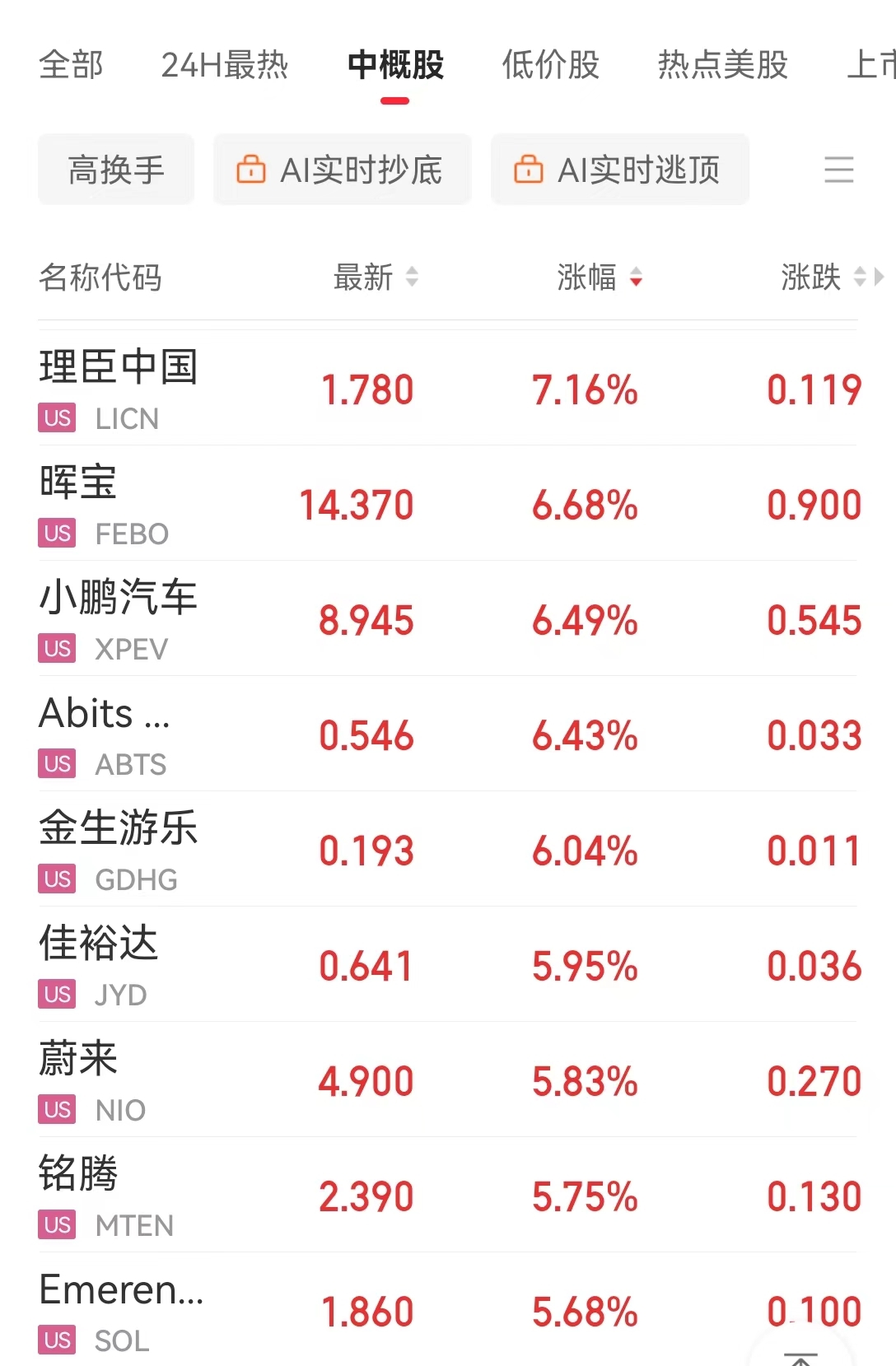Switch to the 24H最热 tab
Image resolution: width=896 pixels, height=1366 pixels.
[x=224, y=66]
